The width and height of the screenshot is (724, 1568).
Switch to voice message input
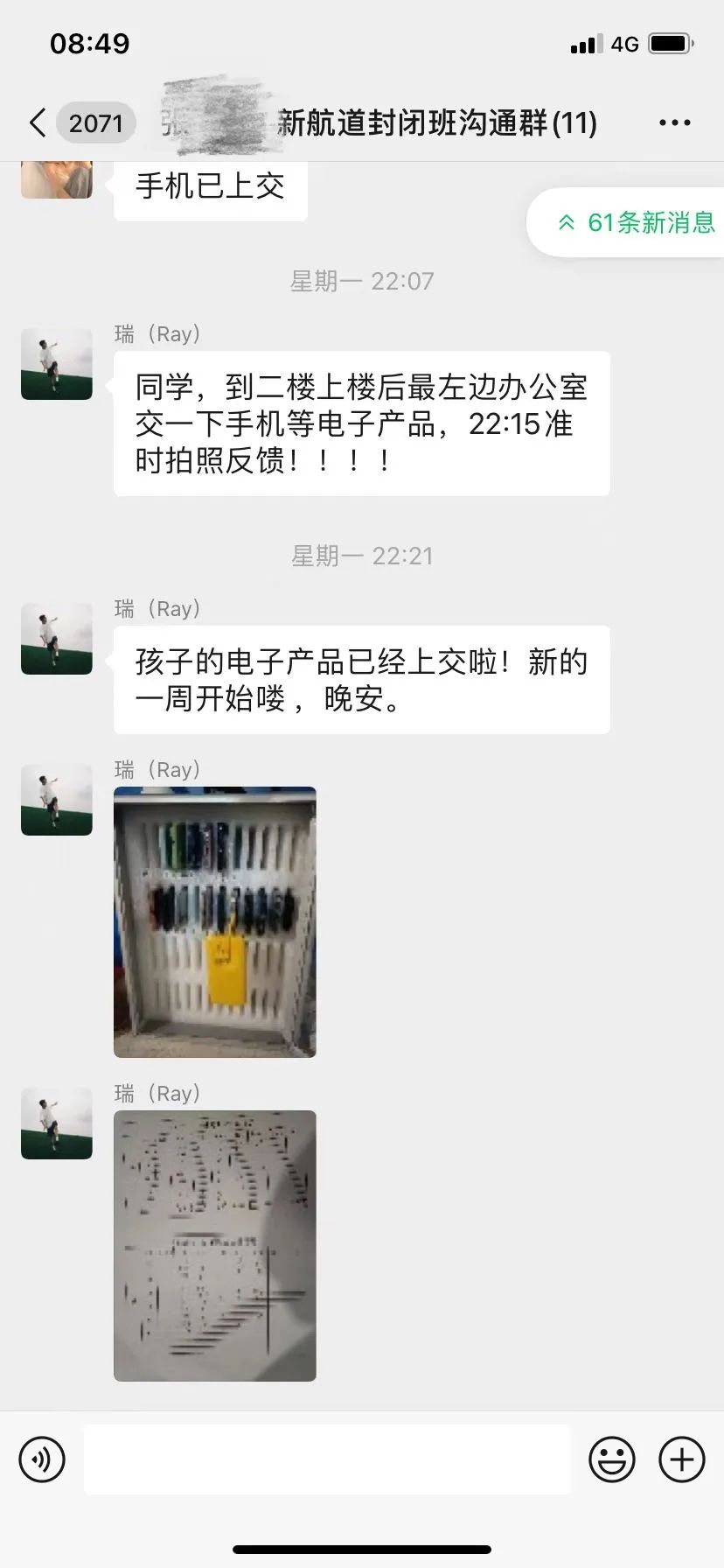pos(42,1459)
